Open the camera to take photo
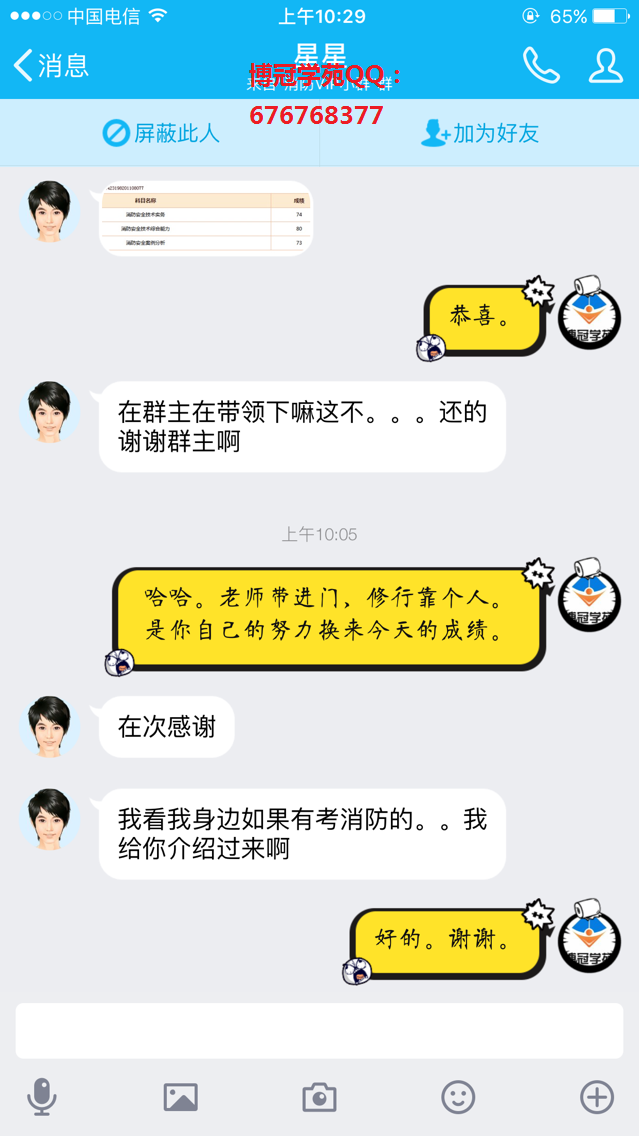The width and height of the screenshot is (639, 1136). (x=319, y=1097)
